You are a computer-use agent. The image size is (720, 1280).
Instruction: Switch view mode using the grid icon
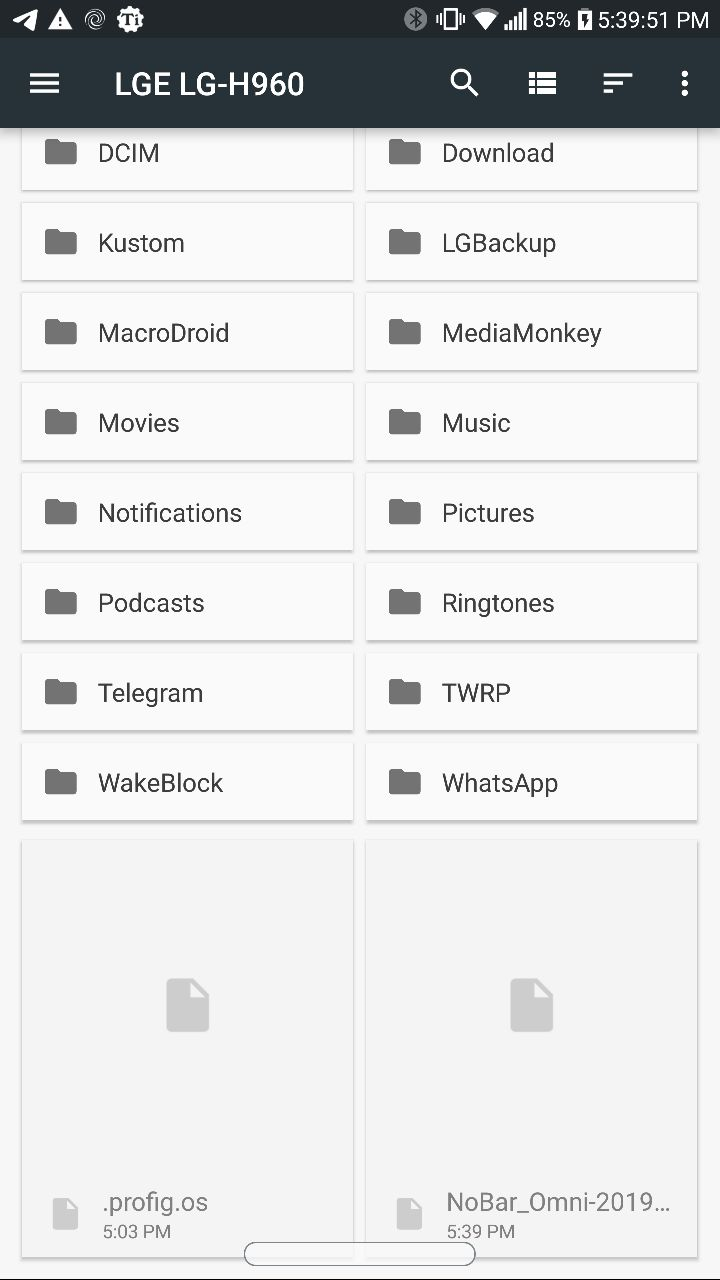coord(542,83)
